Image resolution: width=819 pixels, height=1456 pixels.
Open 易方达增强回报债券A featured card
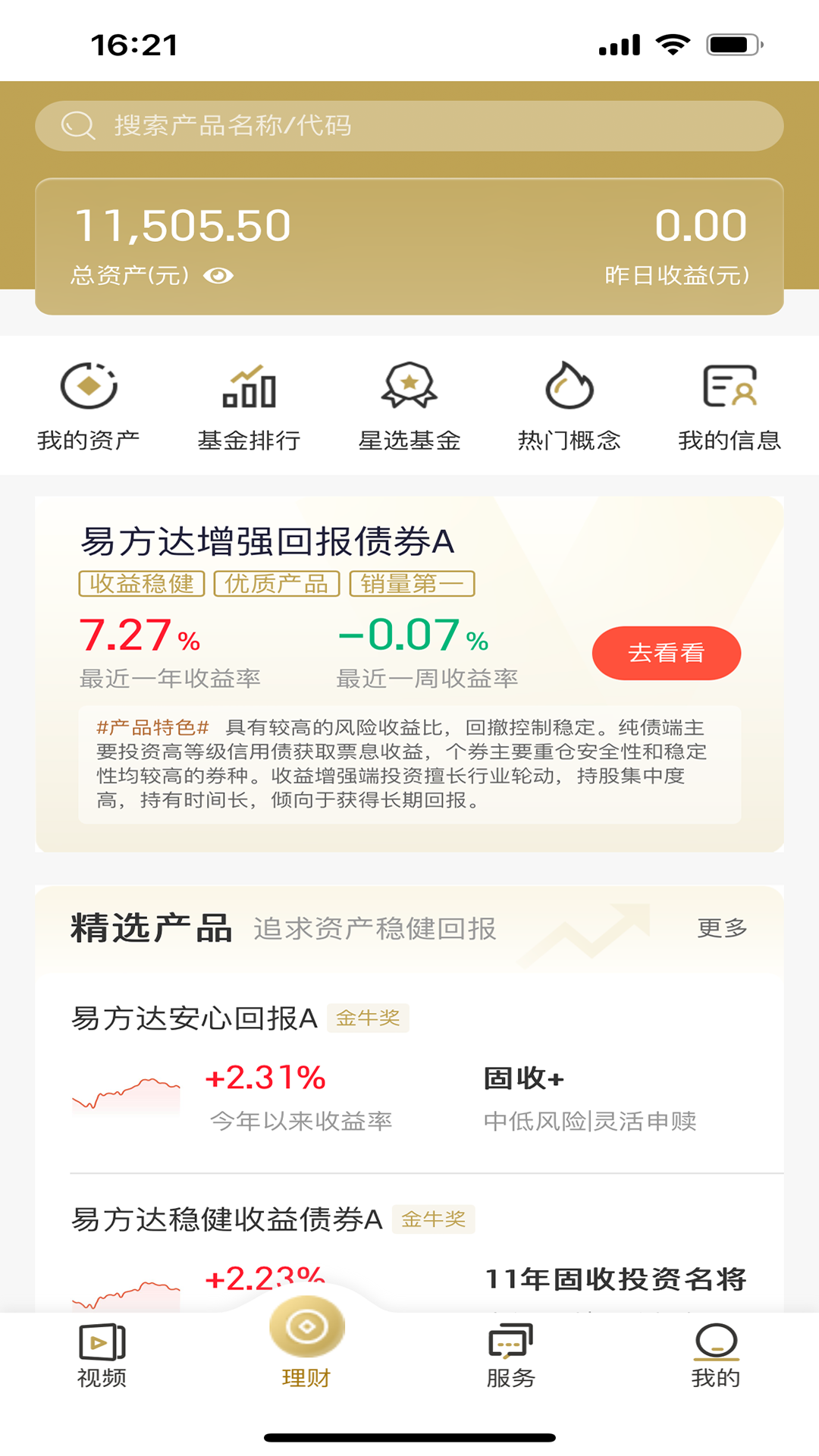(267, 541)
